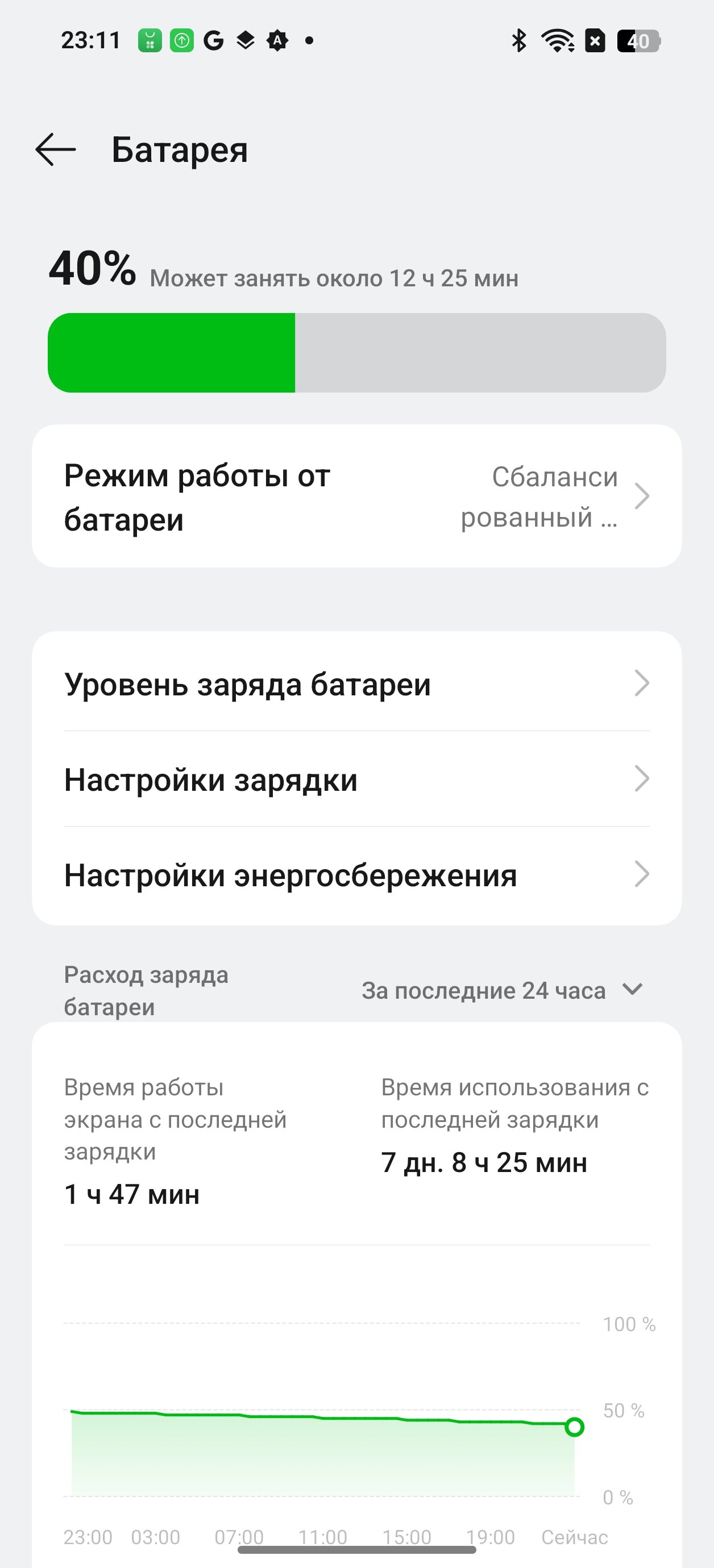Screen dimensions: 714x1568
Task: Open Настройки энергосбережения
Action: (x=357, y=874)
